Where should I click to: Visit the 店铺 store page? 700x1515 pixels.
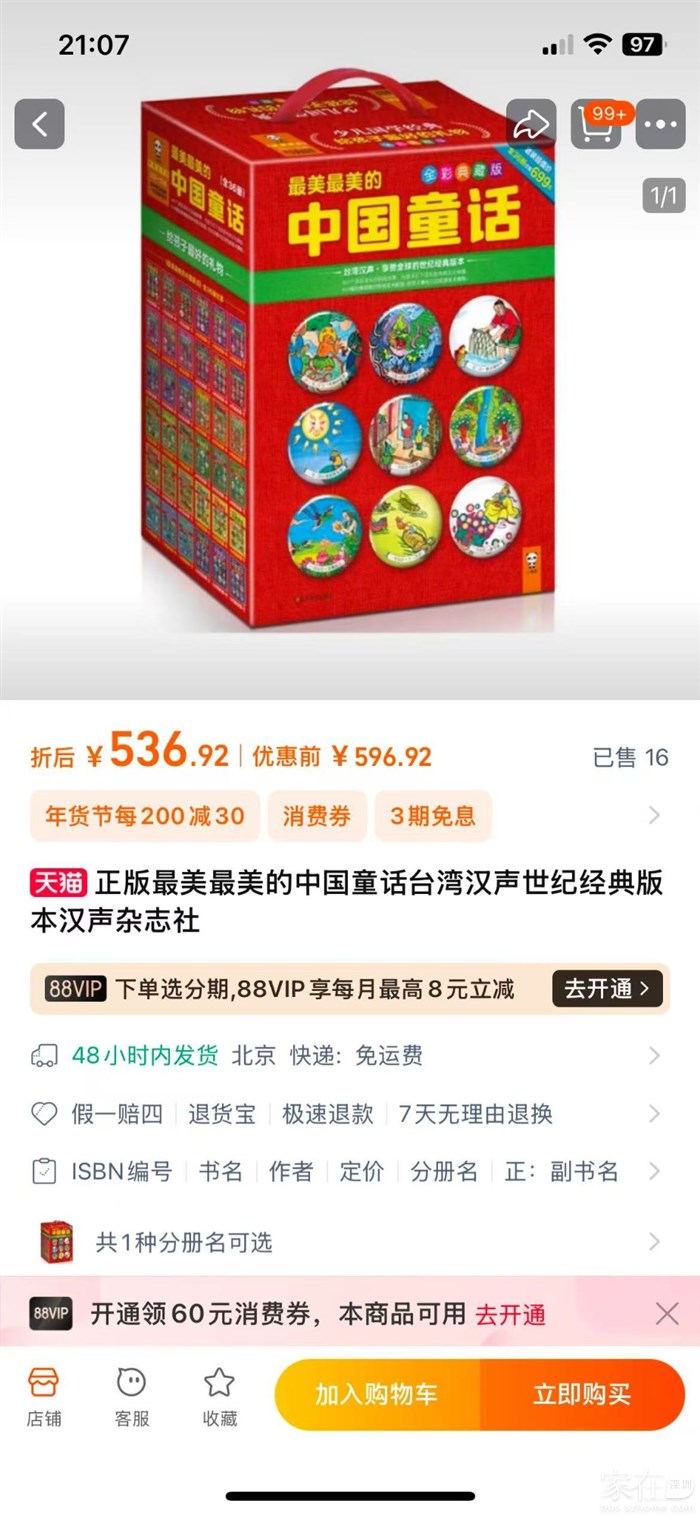click(x=44, y=1396)
